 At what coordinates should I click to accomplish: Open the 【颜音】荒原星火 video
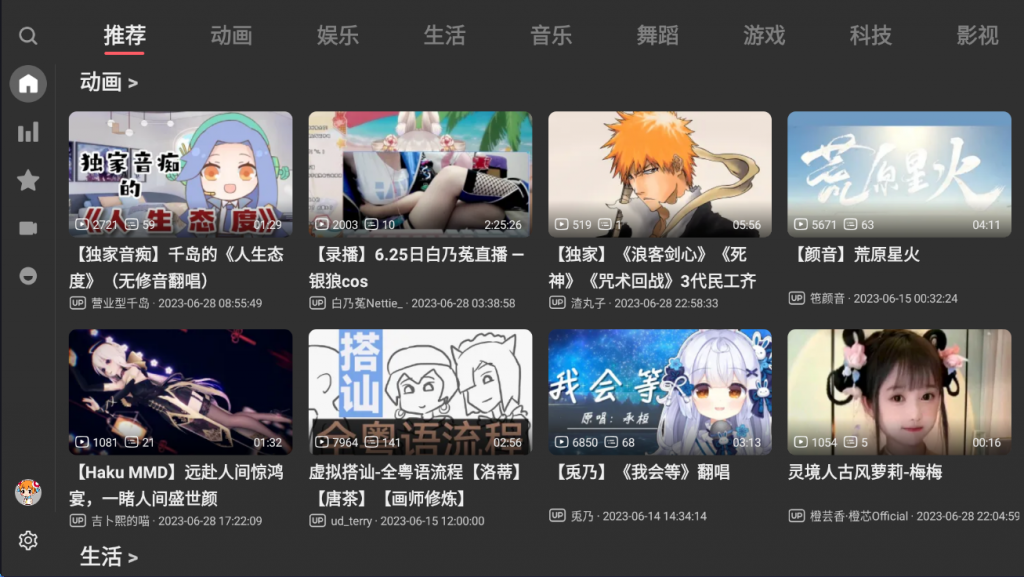899,174
